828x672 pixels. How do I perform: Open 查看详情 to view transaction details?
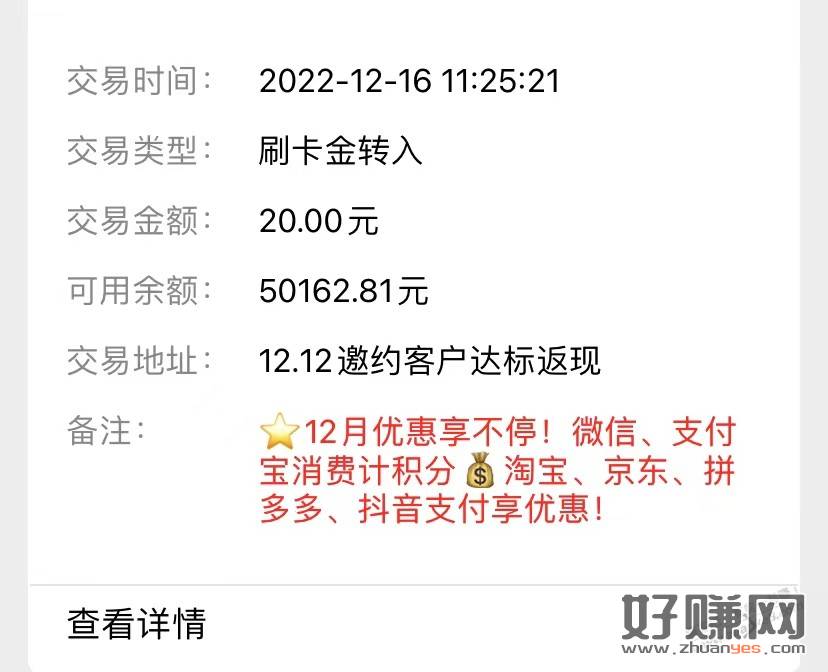point(137,624)
